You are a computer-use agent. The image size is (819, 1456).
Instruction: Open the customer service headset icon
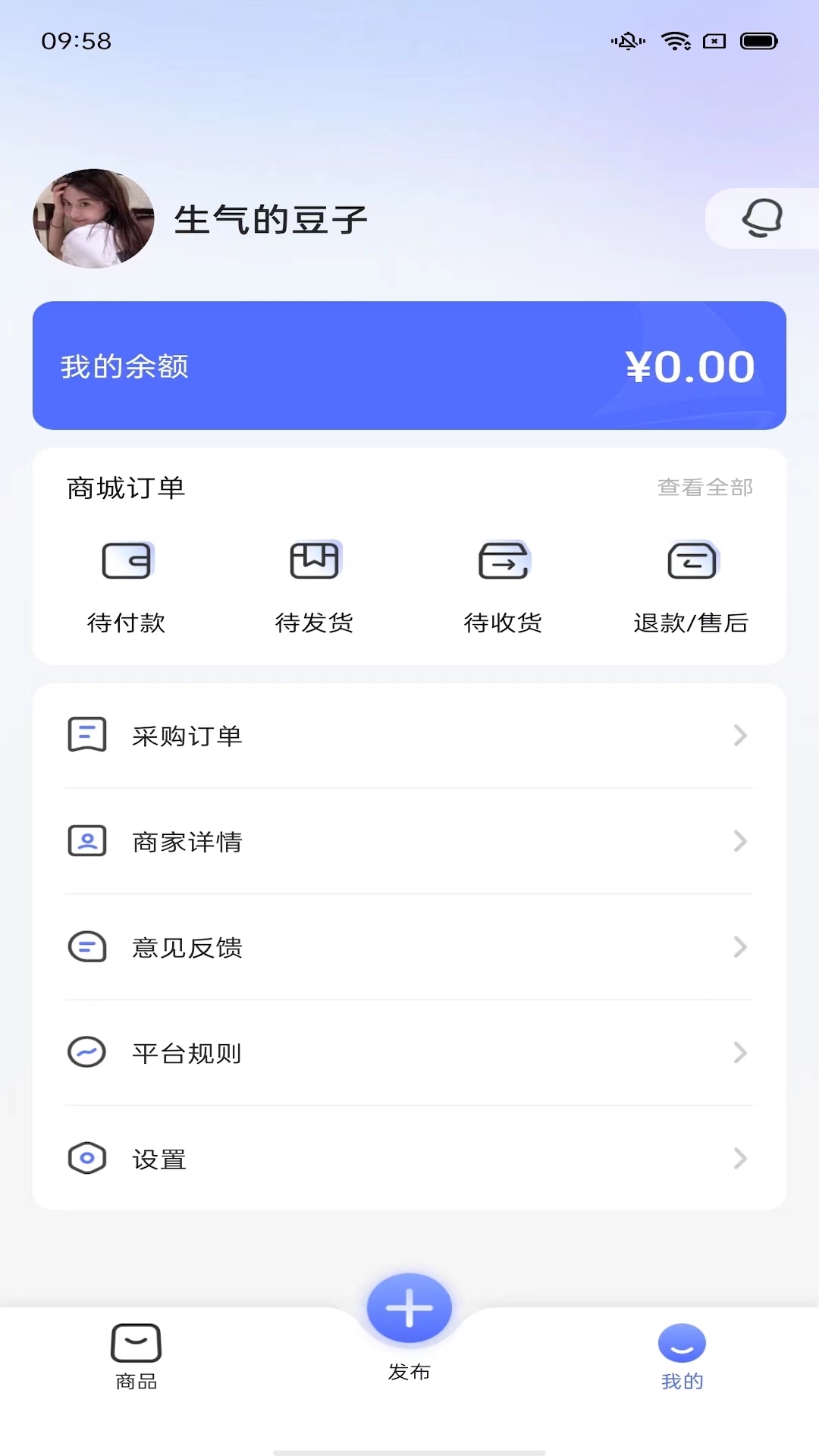[x=761, y=218]
